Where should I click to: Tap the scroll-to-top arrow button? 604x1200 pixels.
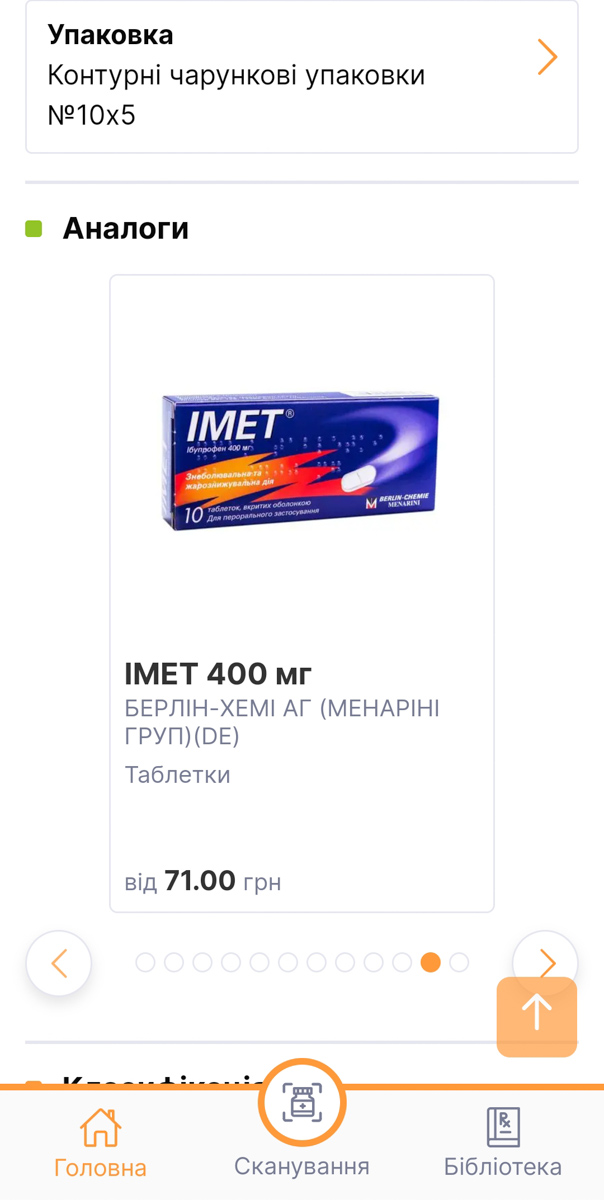(x=537, y=1016)
